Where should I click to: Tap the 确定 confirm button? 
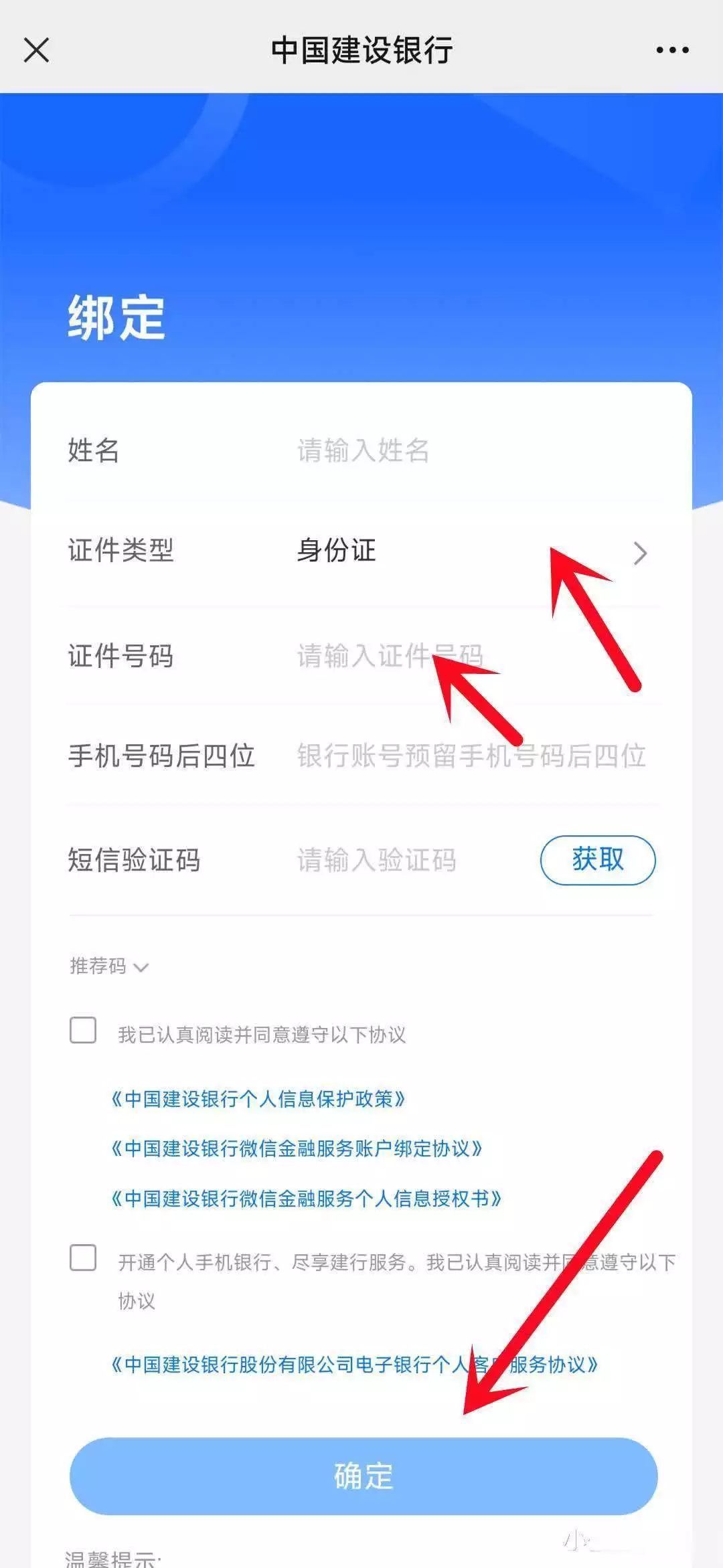click(364, 1476)
